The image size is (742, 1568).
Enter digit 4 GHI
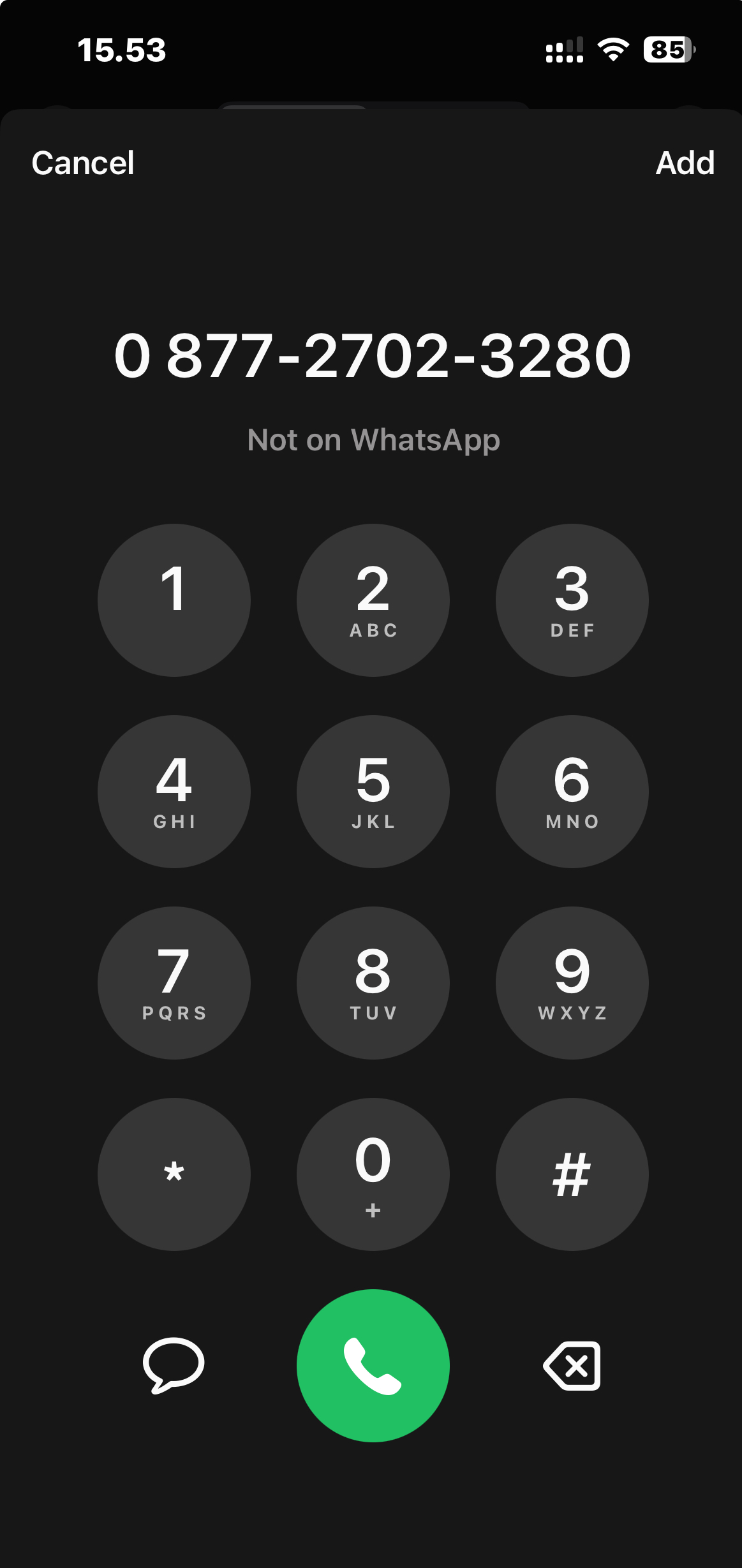coord(174,792)
